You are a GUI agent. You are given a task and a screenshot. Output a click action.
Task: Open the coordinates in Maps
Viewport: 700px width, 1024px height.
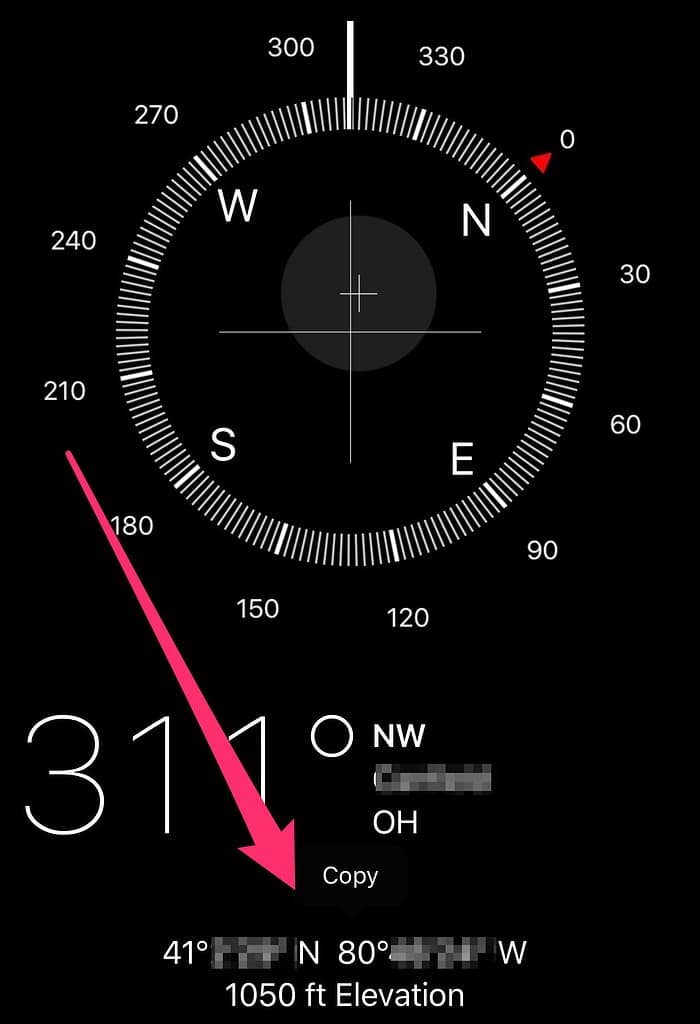(344, 953)
